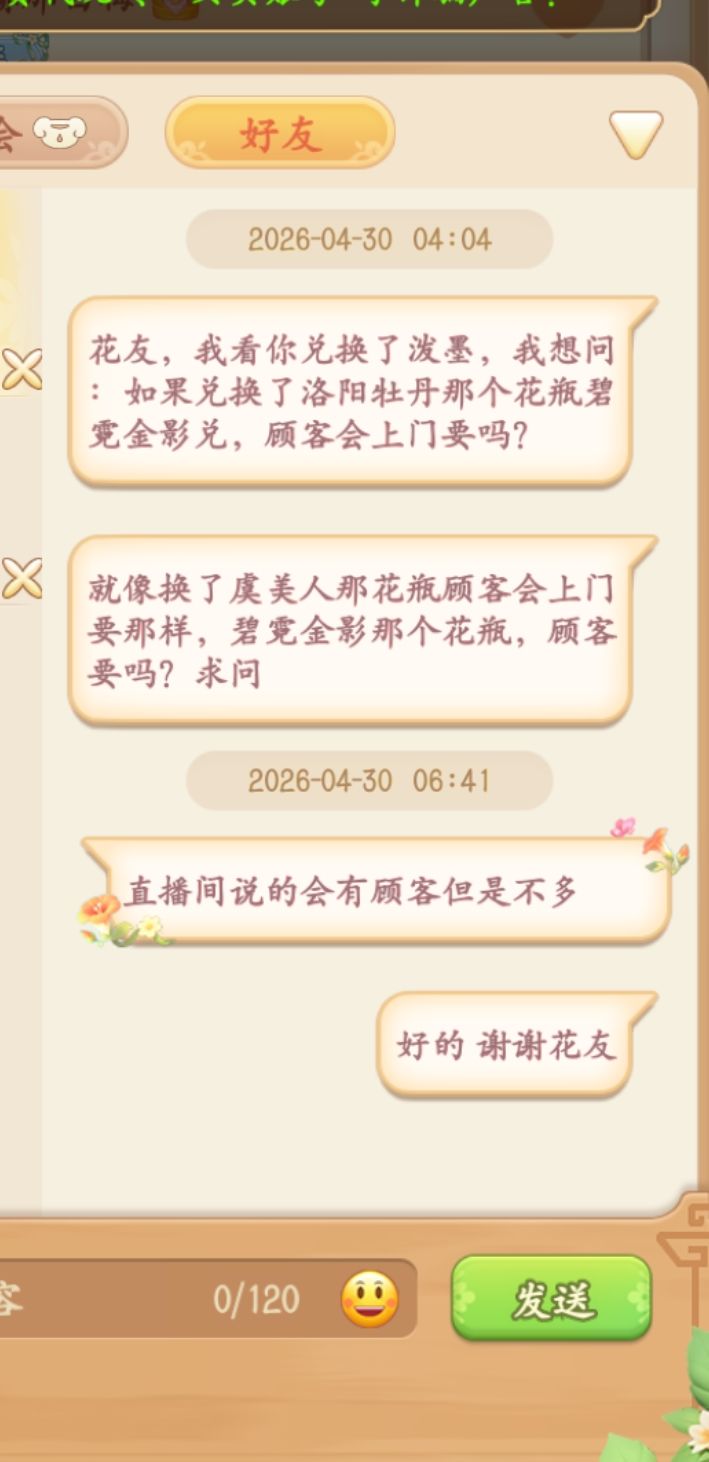Open the emoji picker

(x=370, y=1299)
